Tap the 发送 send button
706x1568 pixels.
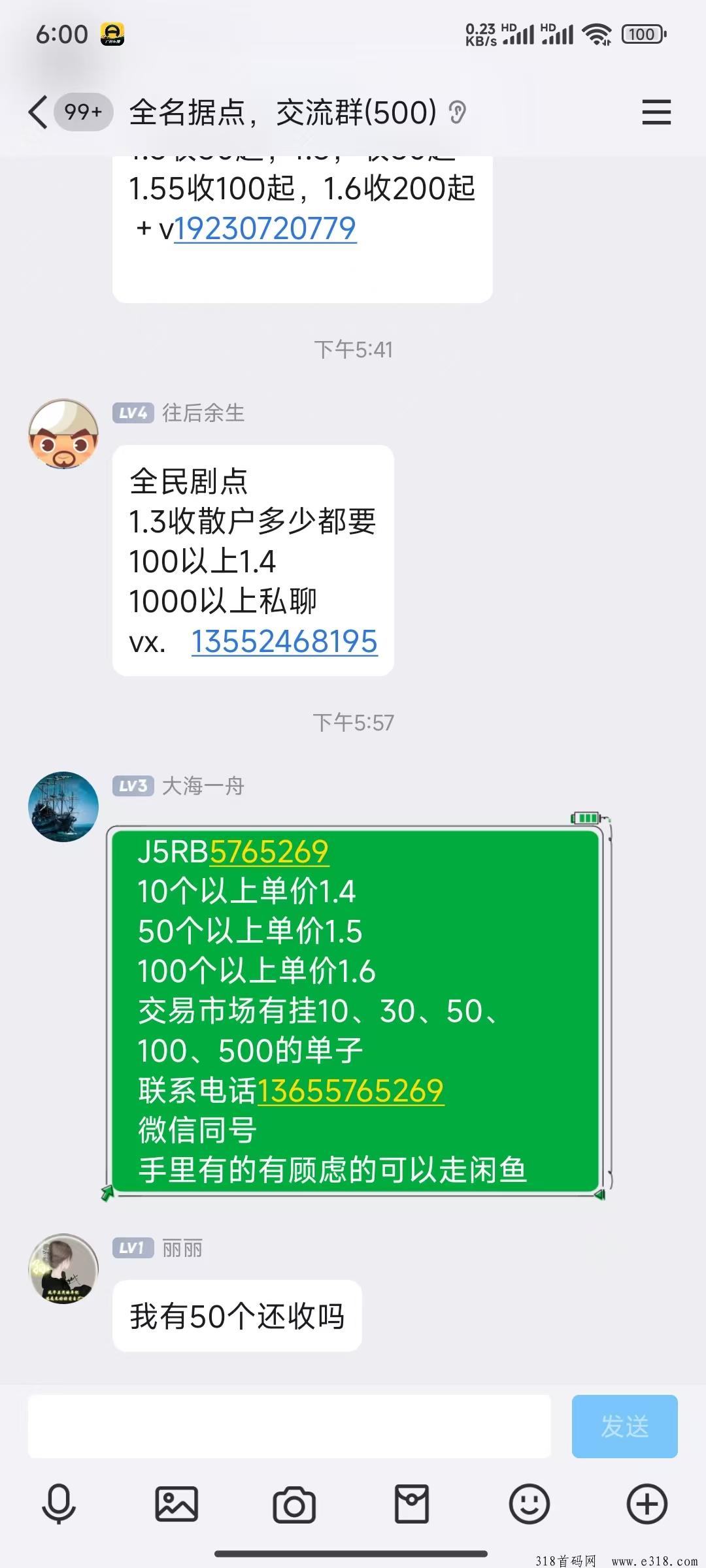tap(624, 1426)
